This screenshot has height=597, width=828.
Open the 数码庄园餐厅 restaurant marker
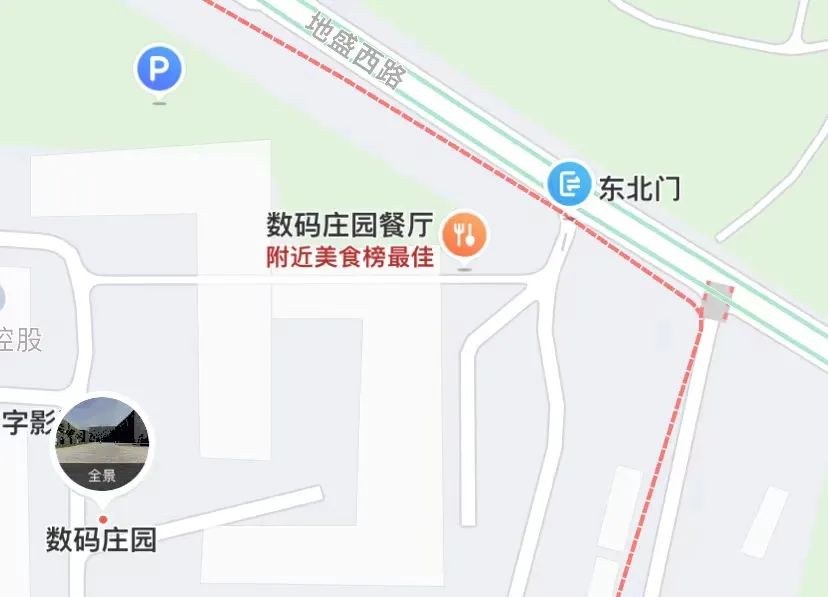pyautogui.click(x=464, y=235)
